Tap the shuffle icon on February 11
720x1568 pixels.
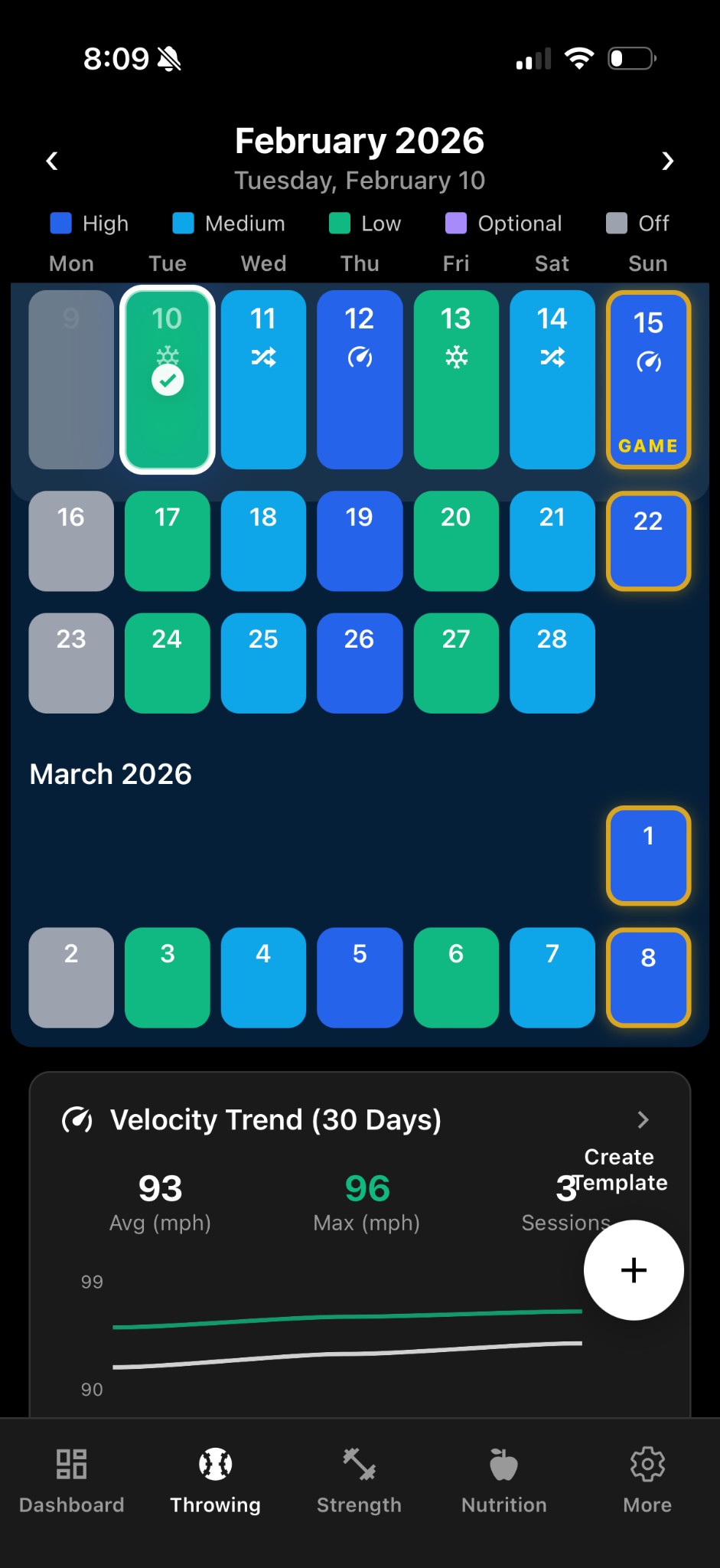pyautogui.click(x=263, y=355)
